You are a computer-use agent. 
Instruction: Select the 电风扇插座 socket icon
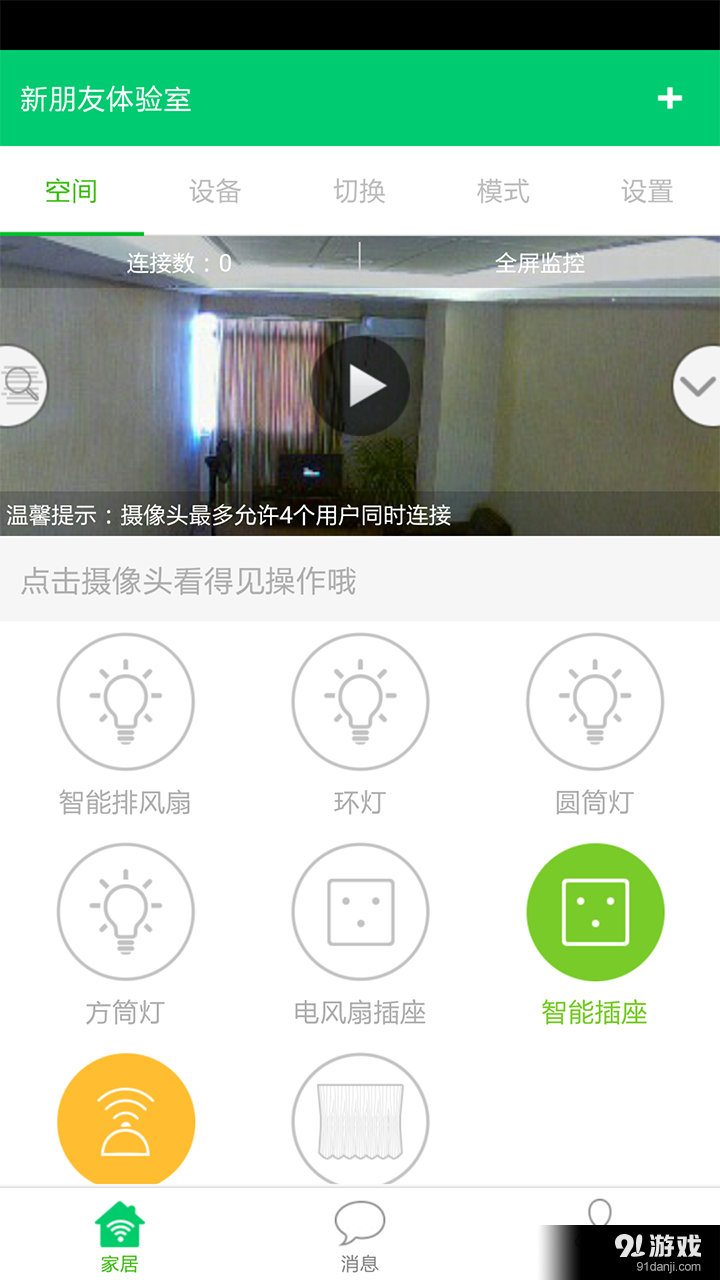pyautogui.click(x=360, y=911)
